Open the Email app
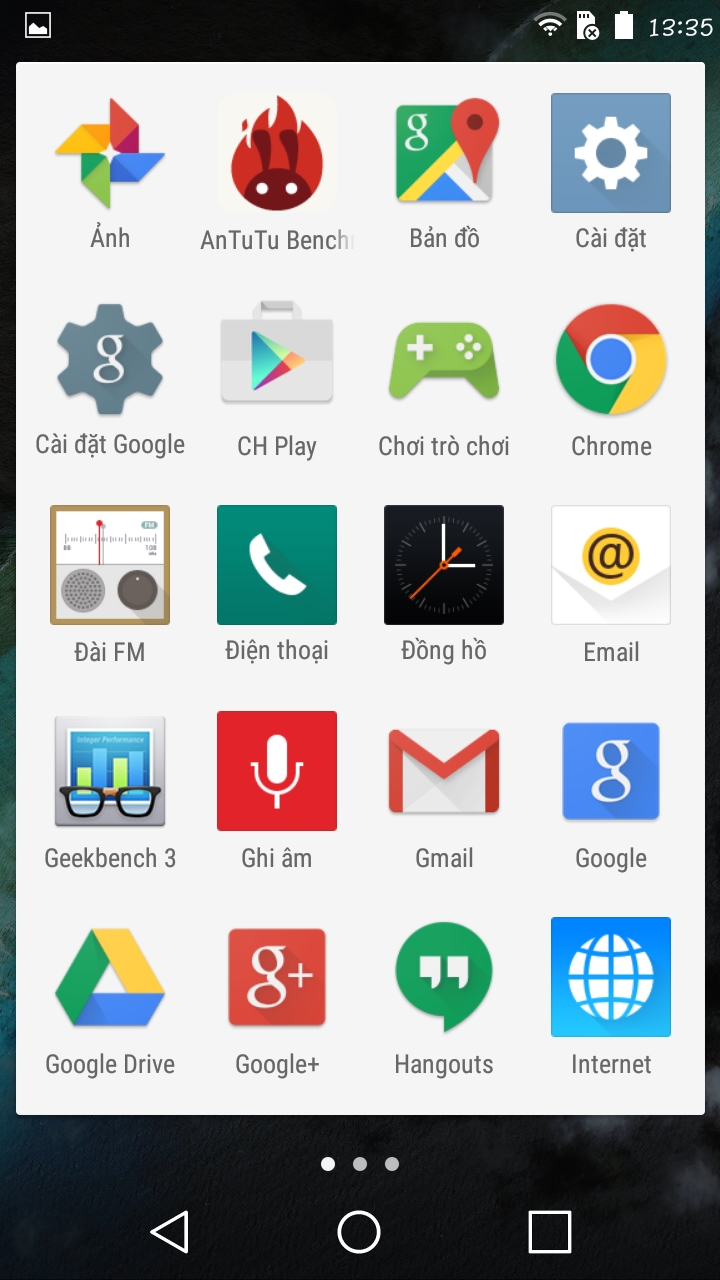Image resolution: width=720 pixels, height=1280 pixels. click(x=610, y=565)
